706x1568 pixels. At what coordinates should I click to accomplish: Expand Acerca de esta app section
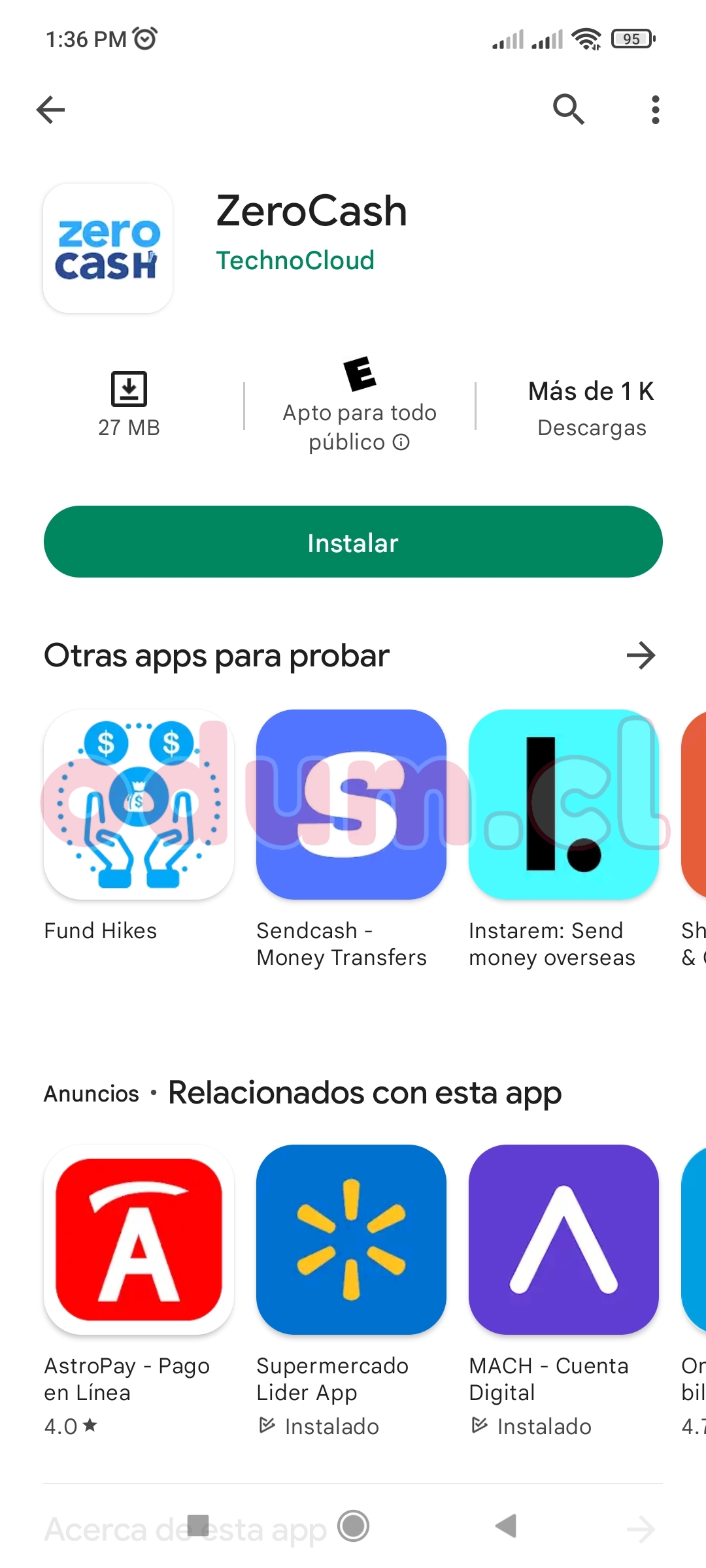(641, 1529)
